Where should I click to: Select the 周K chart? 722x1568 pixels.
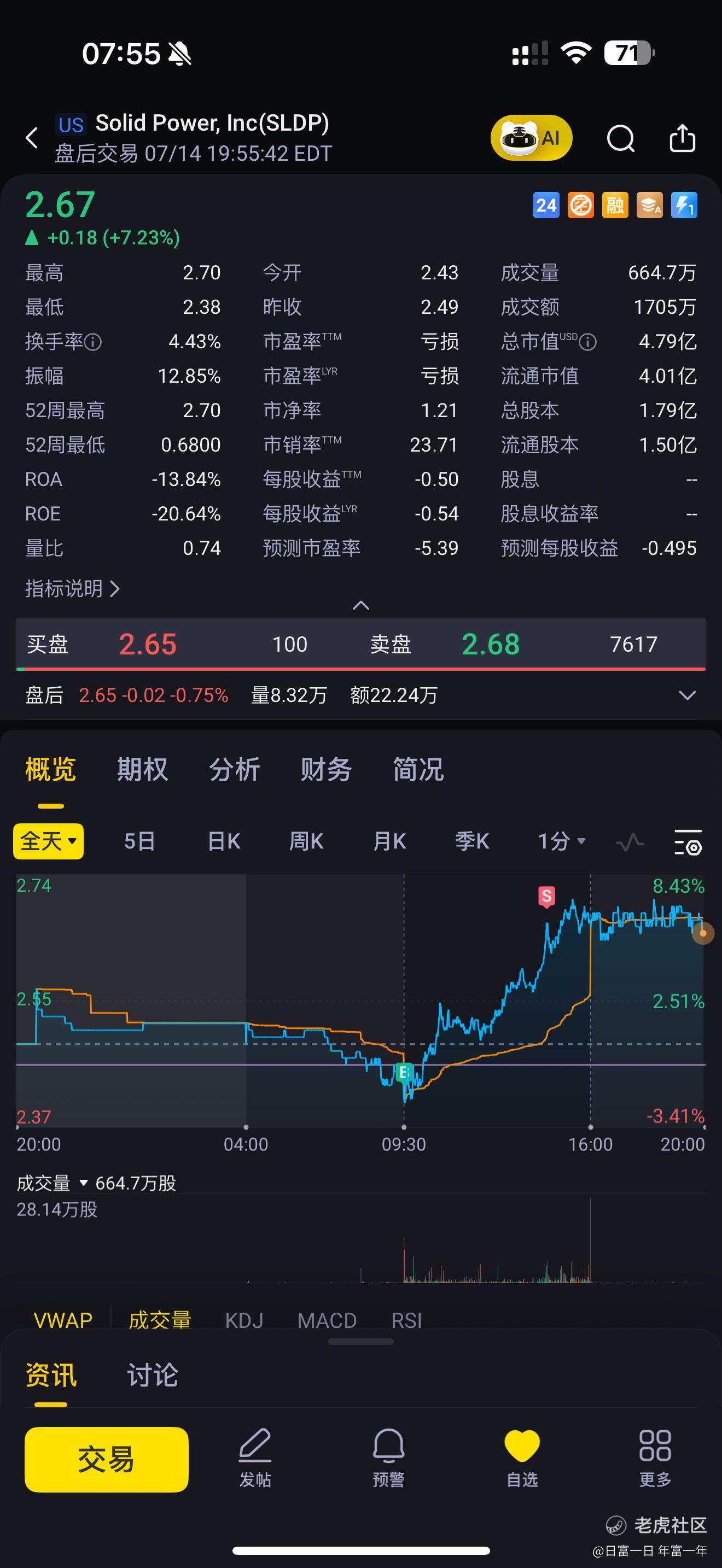[306, 841]
